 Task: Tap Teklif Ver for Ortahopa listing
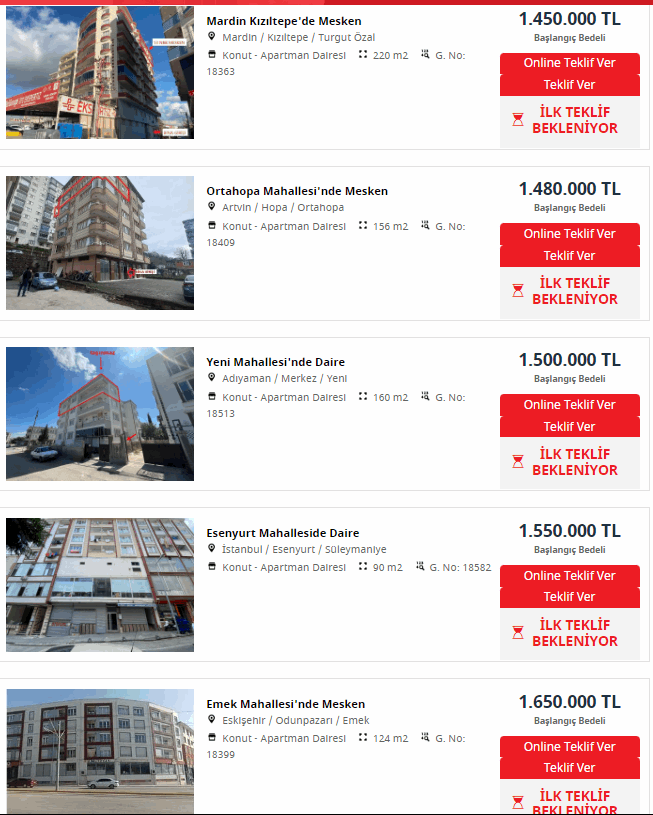pyautogui.click(x=569, y=256)
